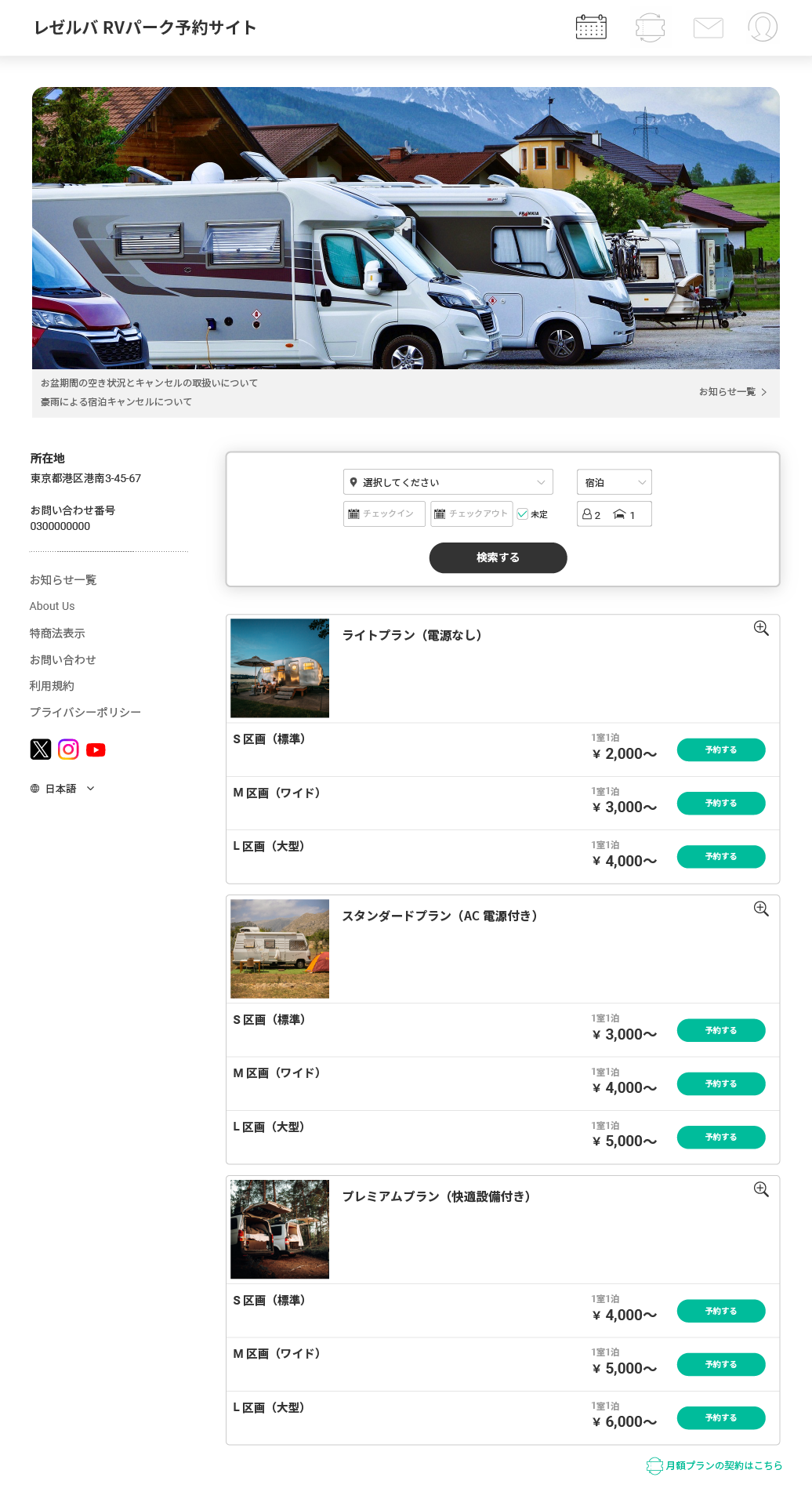Uncheck the 未定 checkbox
Image resolution: width=812 pixels, height=1488 pixels.
pos(523,514)
